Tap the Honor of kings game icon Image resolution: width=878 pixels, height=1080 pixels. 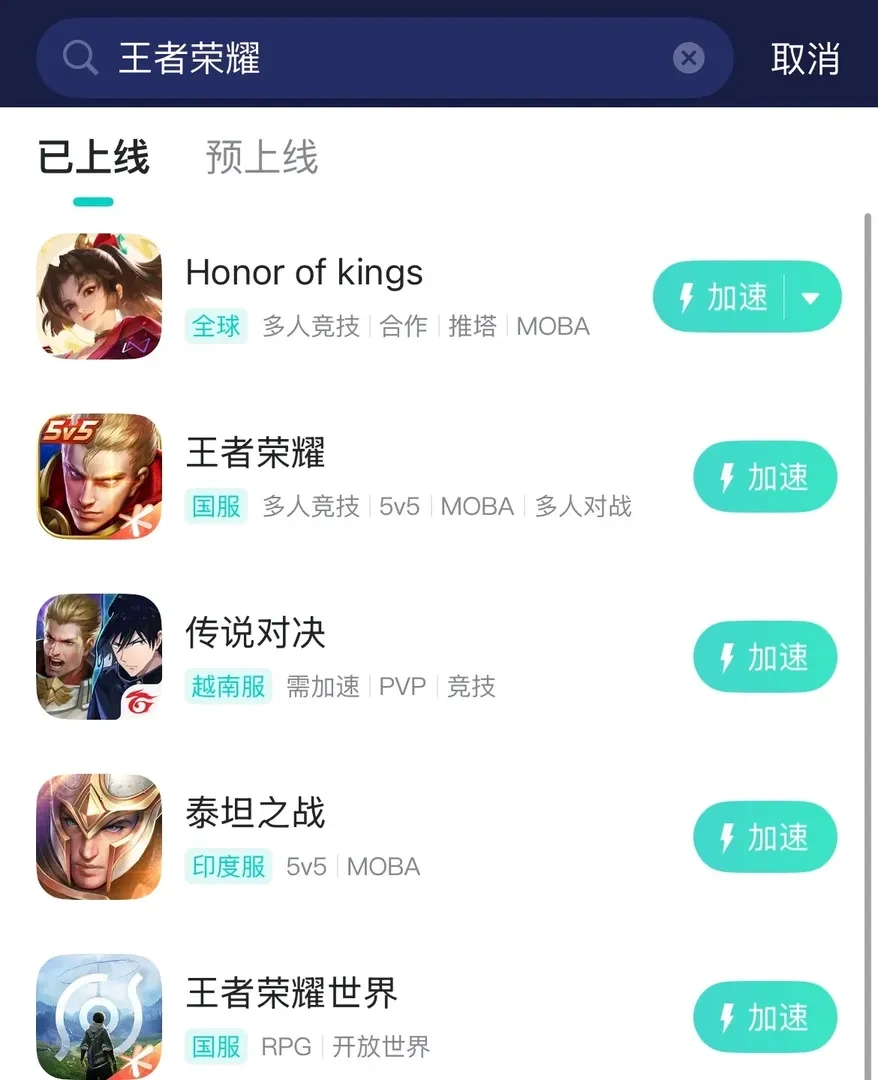[x=98, y=295]
